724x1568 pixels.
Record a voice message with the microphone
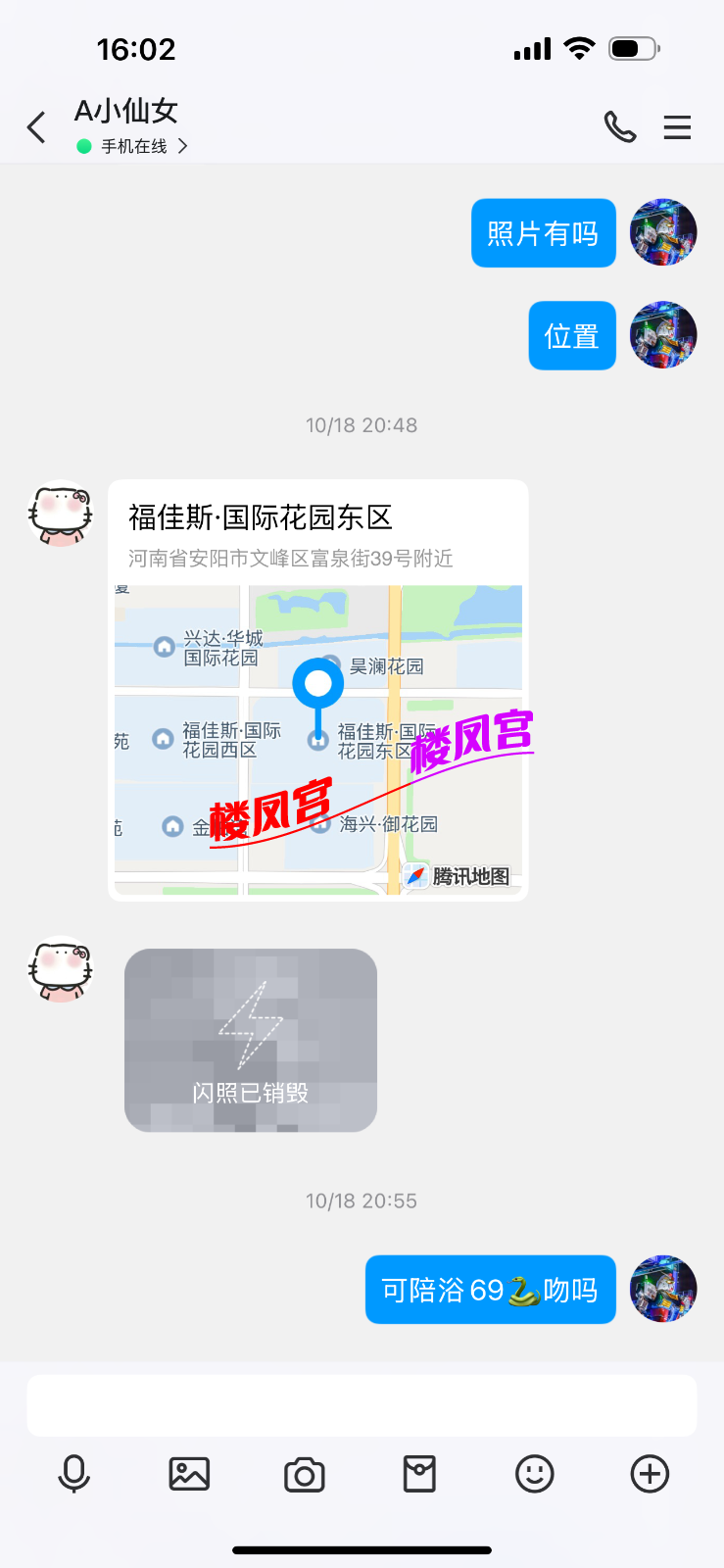(74, 1474)
